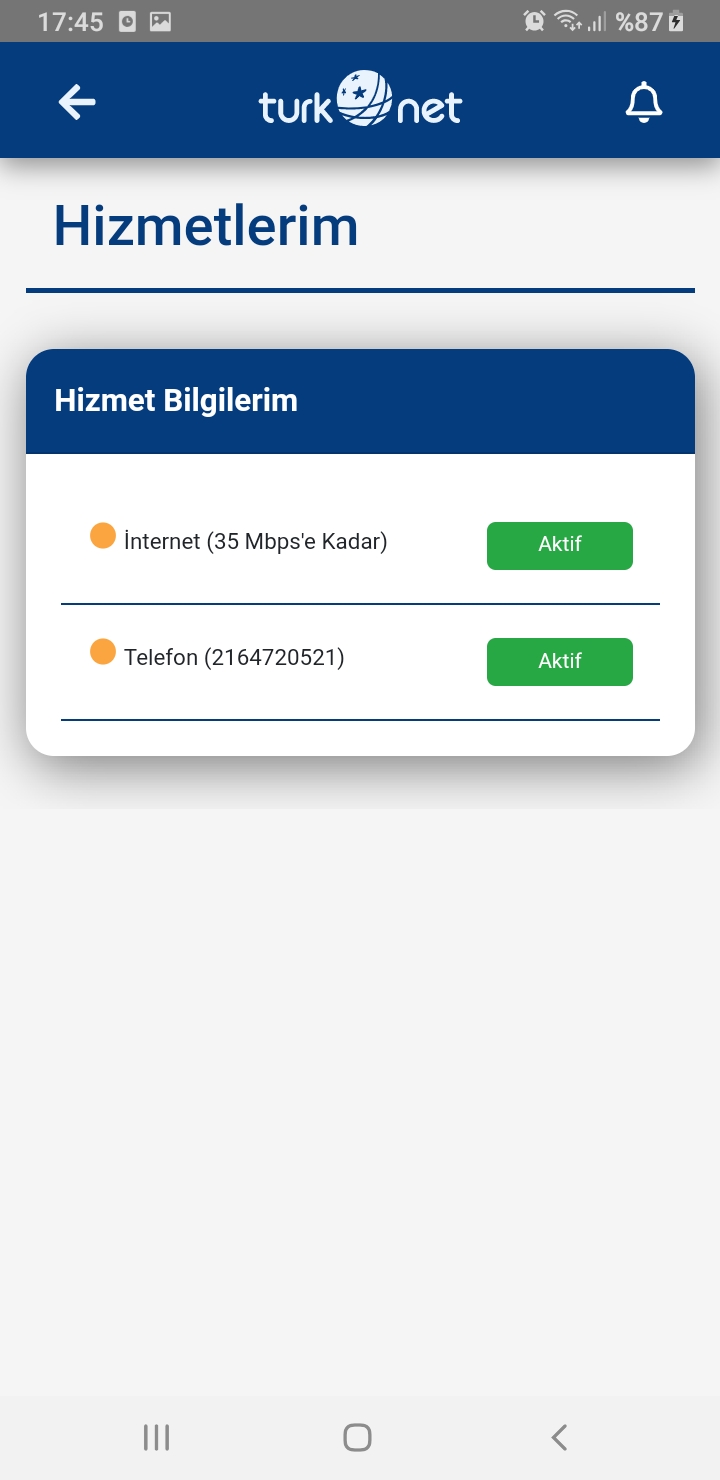Tap the Aktif button for Telefon service

pyautogui.click(x=560, y=661)
